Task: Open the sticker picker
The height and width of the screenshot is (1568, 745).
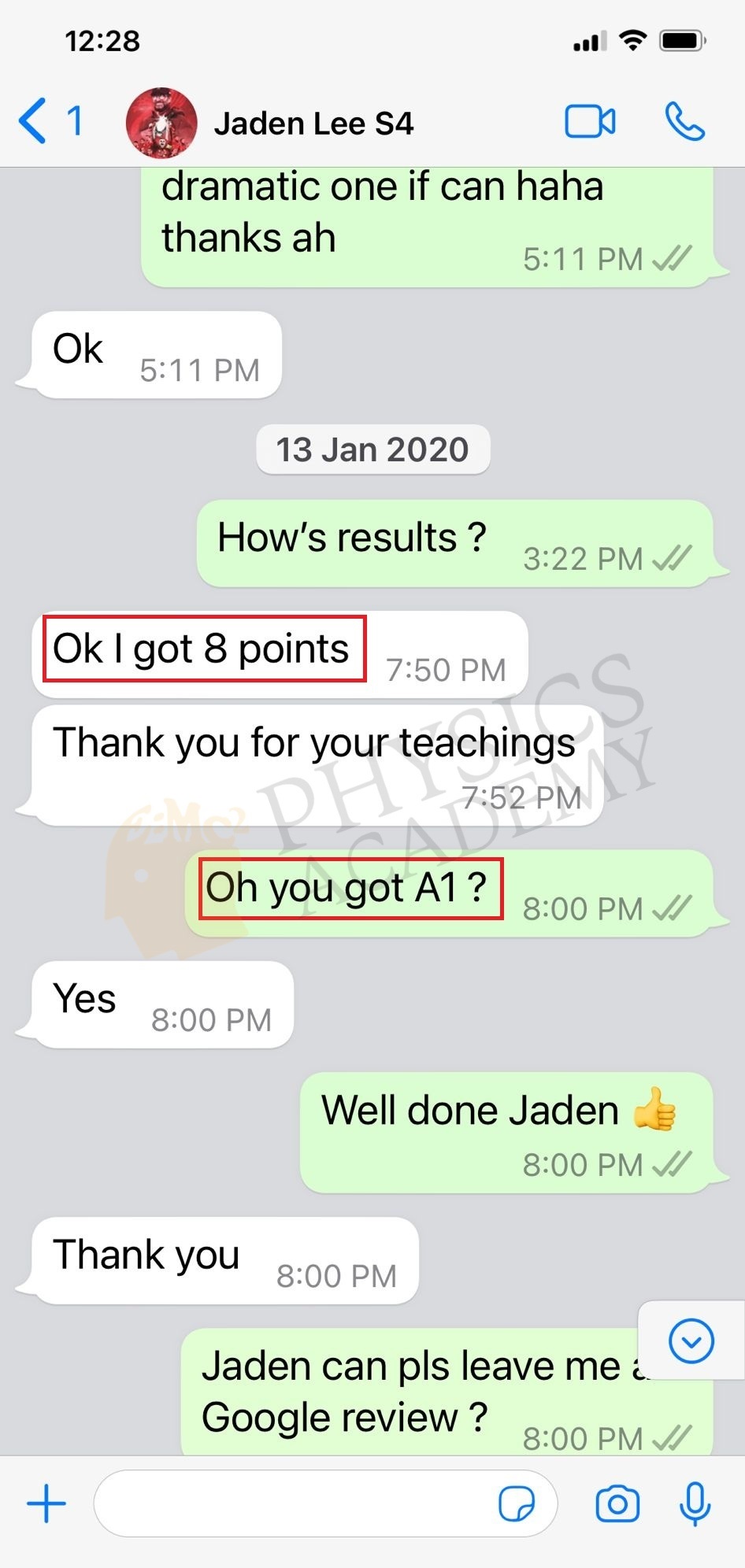Action: 517,1504
